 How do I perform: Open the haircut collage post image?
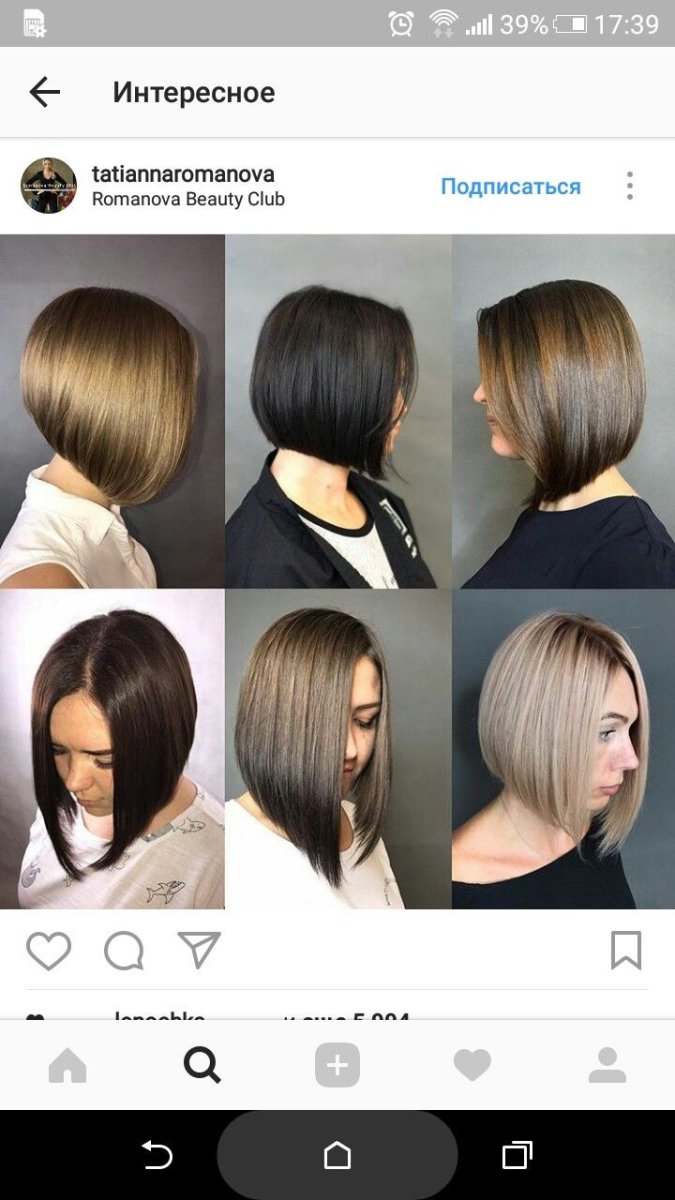(x=337, y=571)
